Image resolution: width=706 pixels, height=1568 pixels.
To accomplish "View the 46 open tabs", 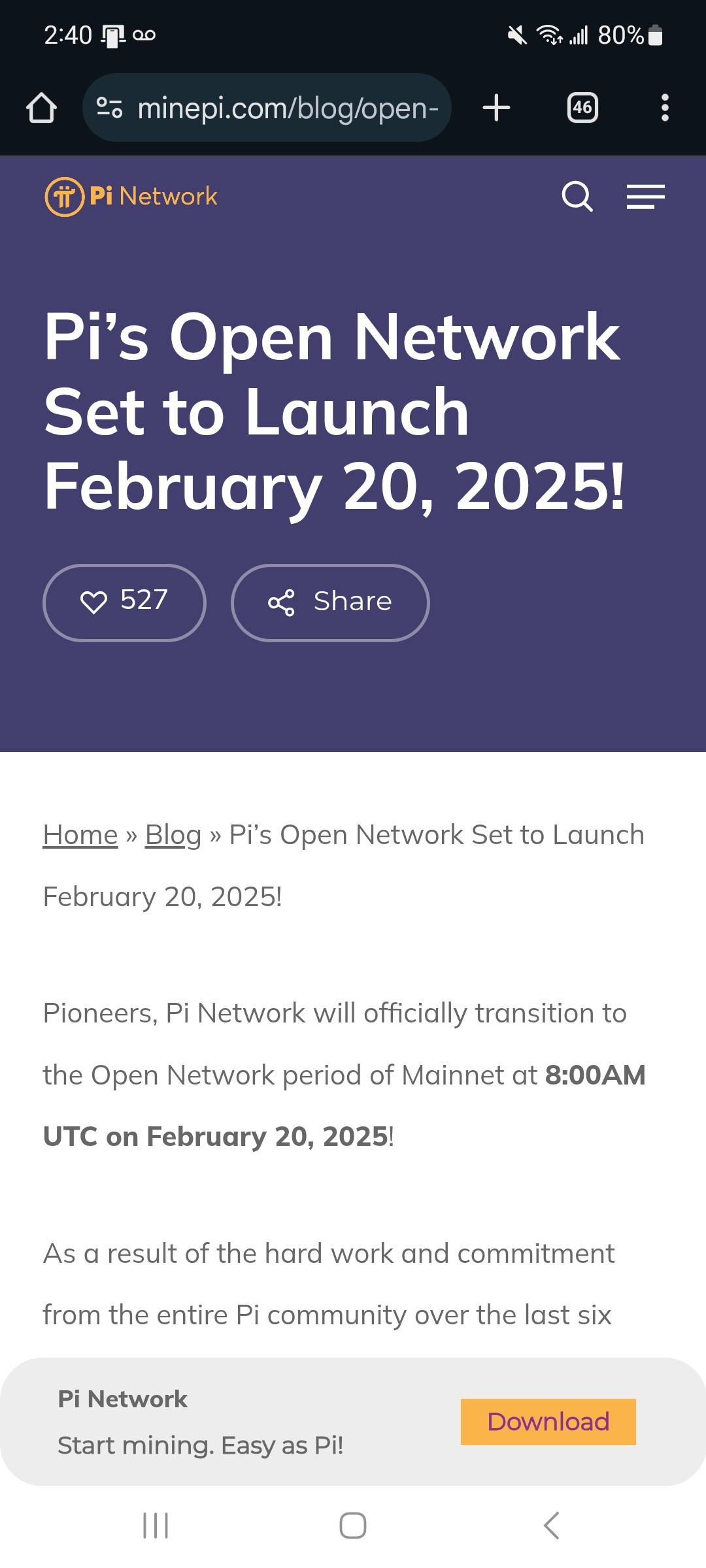I will [582, 108].
